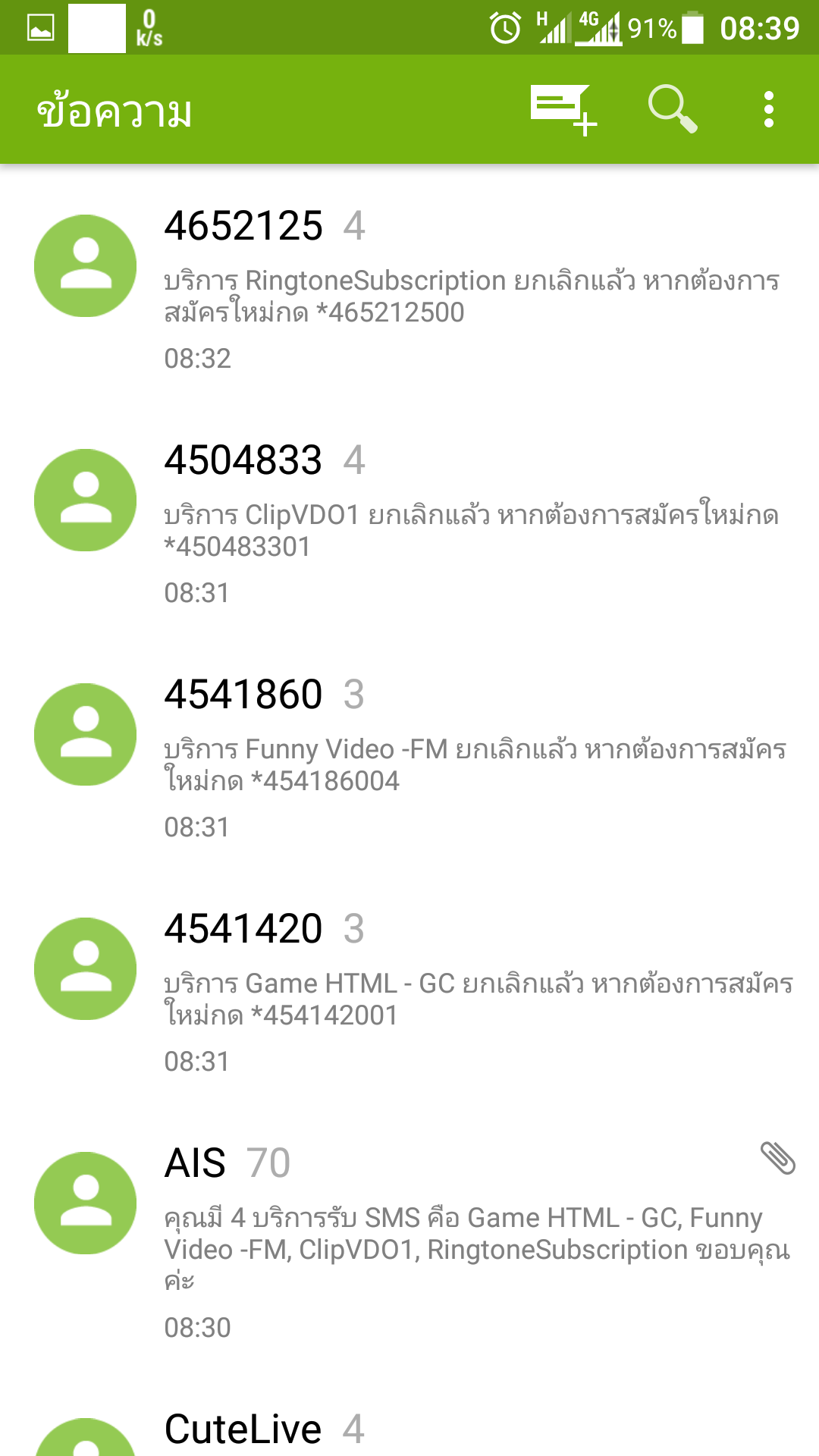Open the overflow menu
This screenshot has width=819, height=1456.
769,110
